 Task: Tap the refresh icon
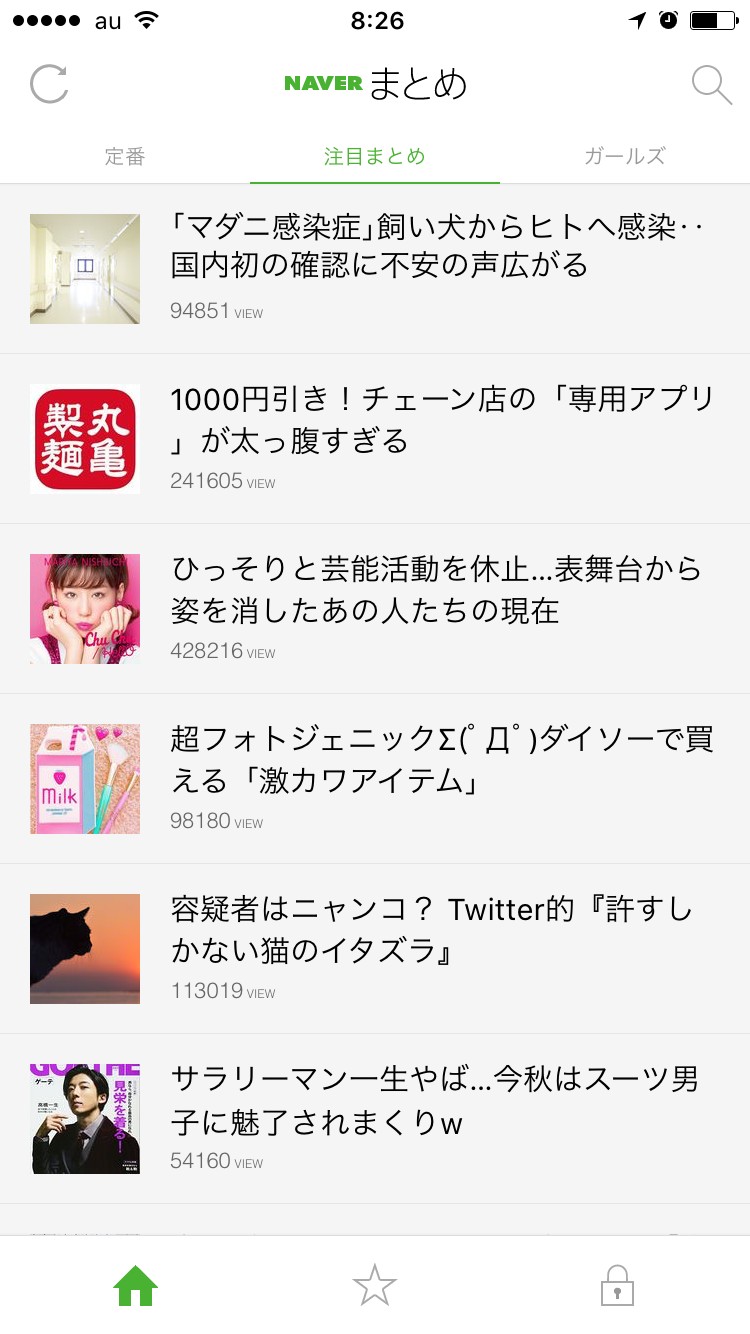tap(49, 85)
